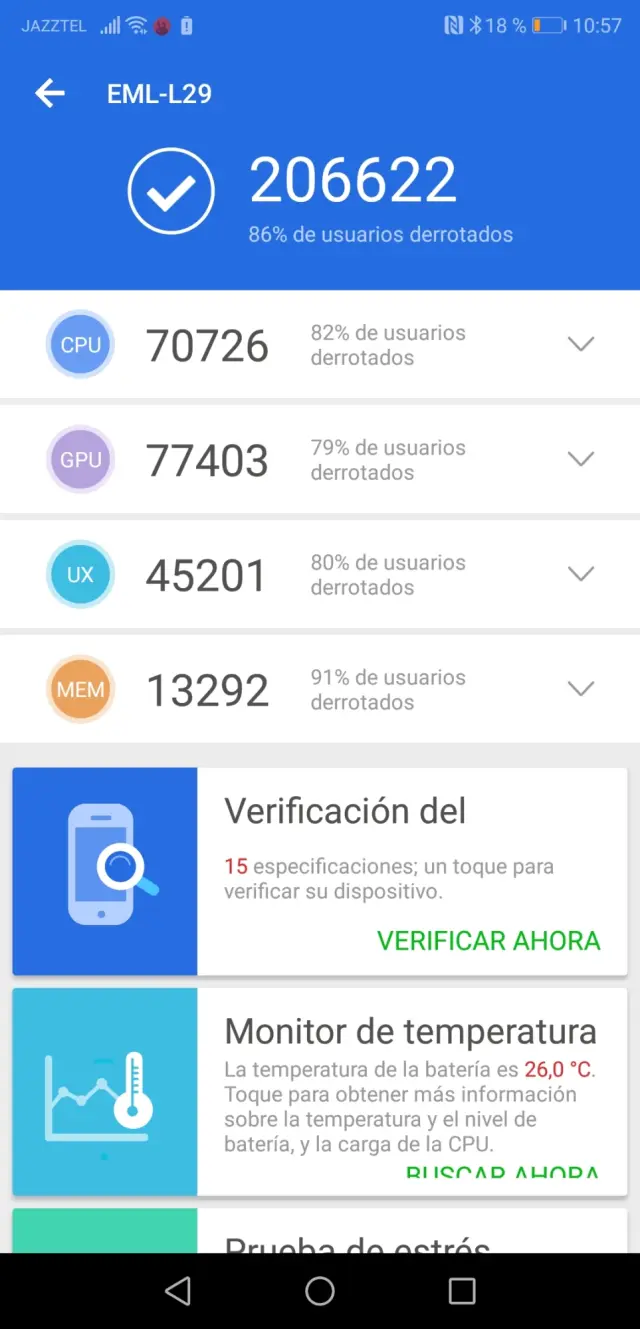
Task: Expand the MEM score breakdown
Action: tap(580, 689)
